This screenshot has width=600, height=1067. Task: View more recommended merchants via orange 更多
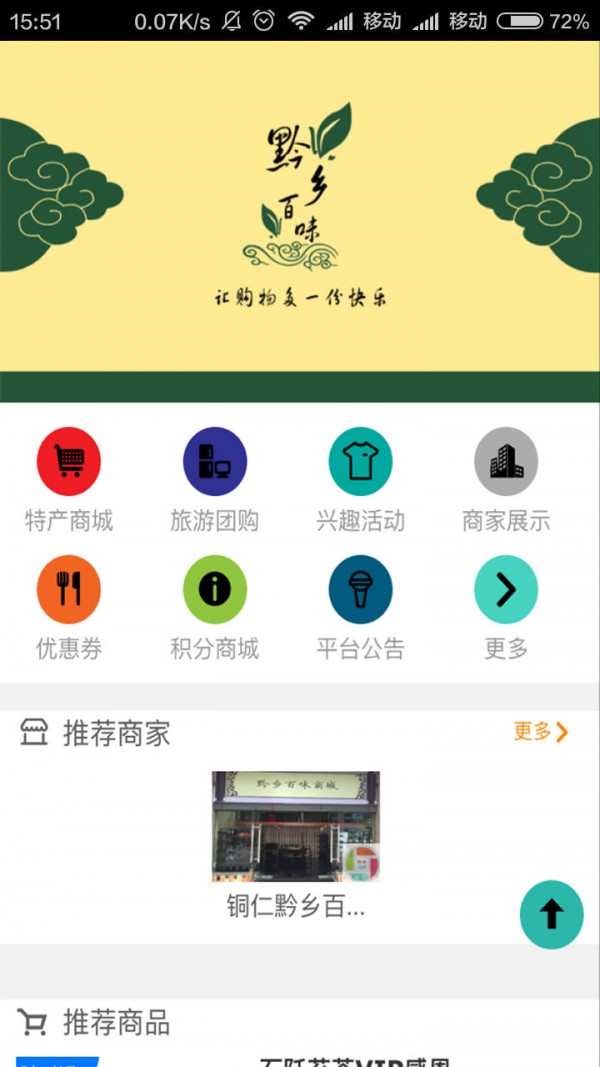pyautogui.click(x=541, y=732)
